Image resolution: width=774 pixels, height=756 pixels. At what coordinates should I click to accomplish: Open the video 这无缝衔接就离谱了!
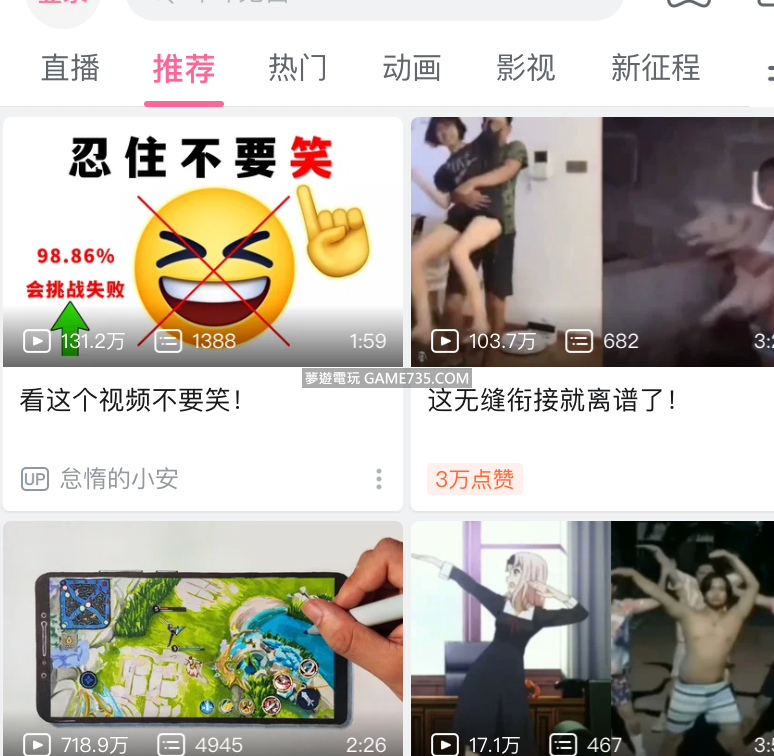(x=592, y=242)
